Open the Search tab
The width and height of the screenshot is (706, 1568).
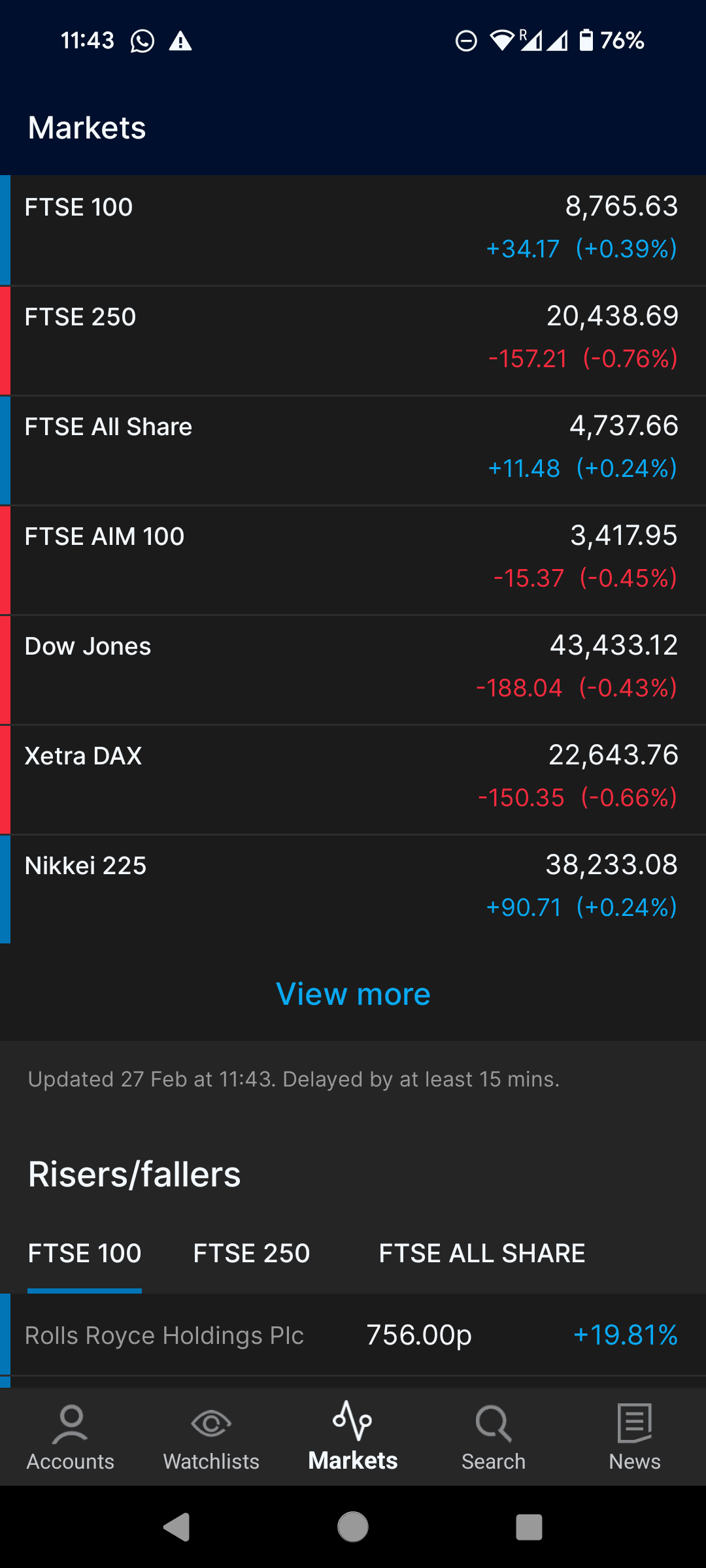click(x=494, y=1437)
